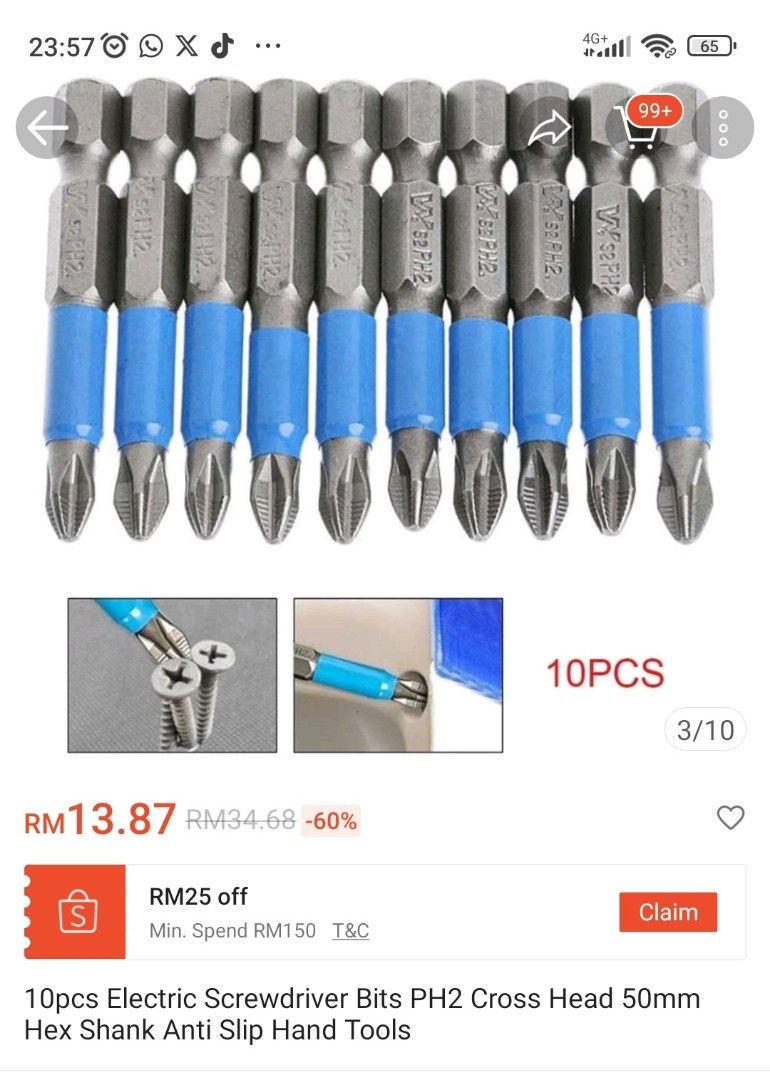Share this product using the share icon
This screenshot has width=770, height=1080.
(549, 128)
